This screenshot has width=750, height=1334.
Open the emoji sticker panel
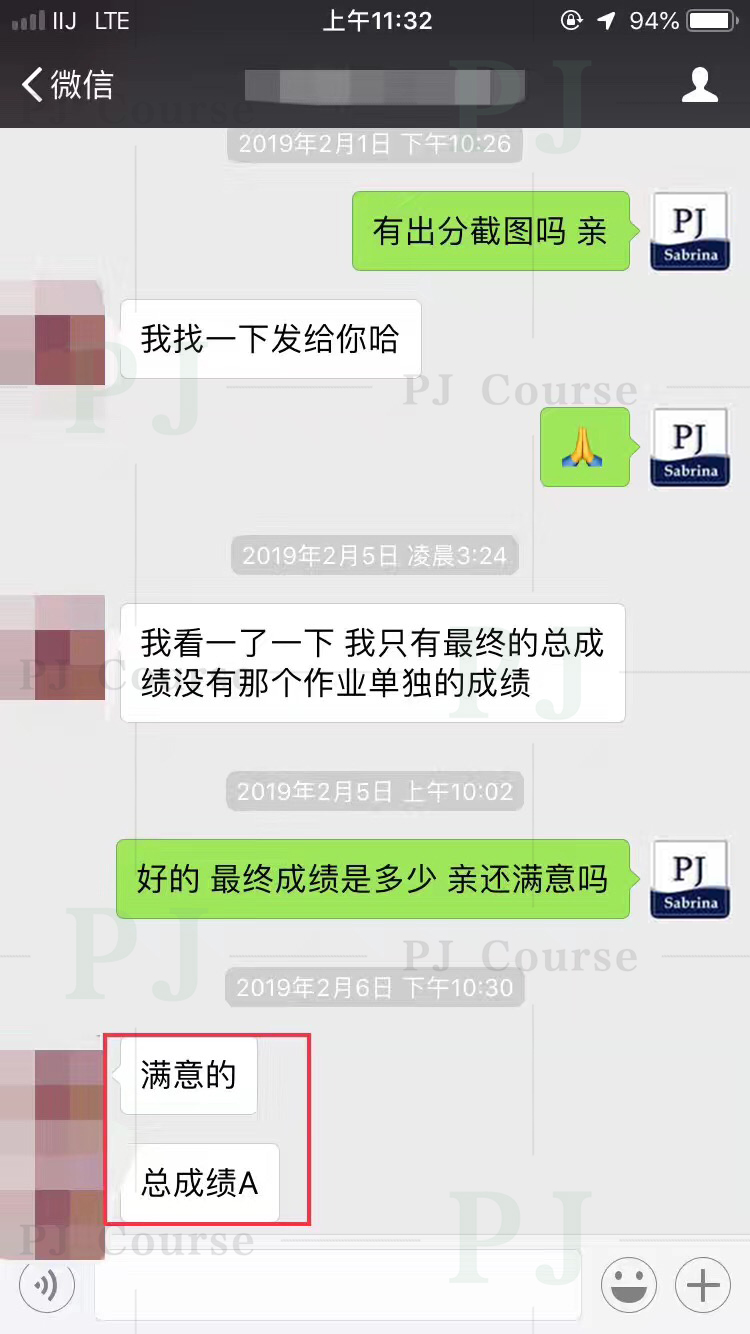[628, 1285]
